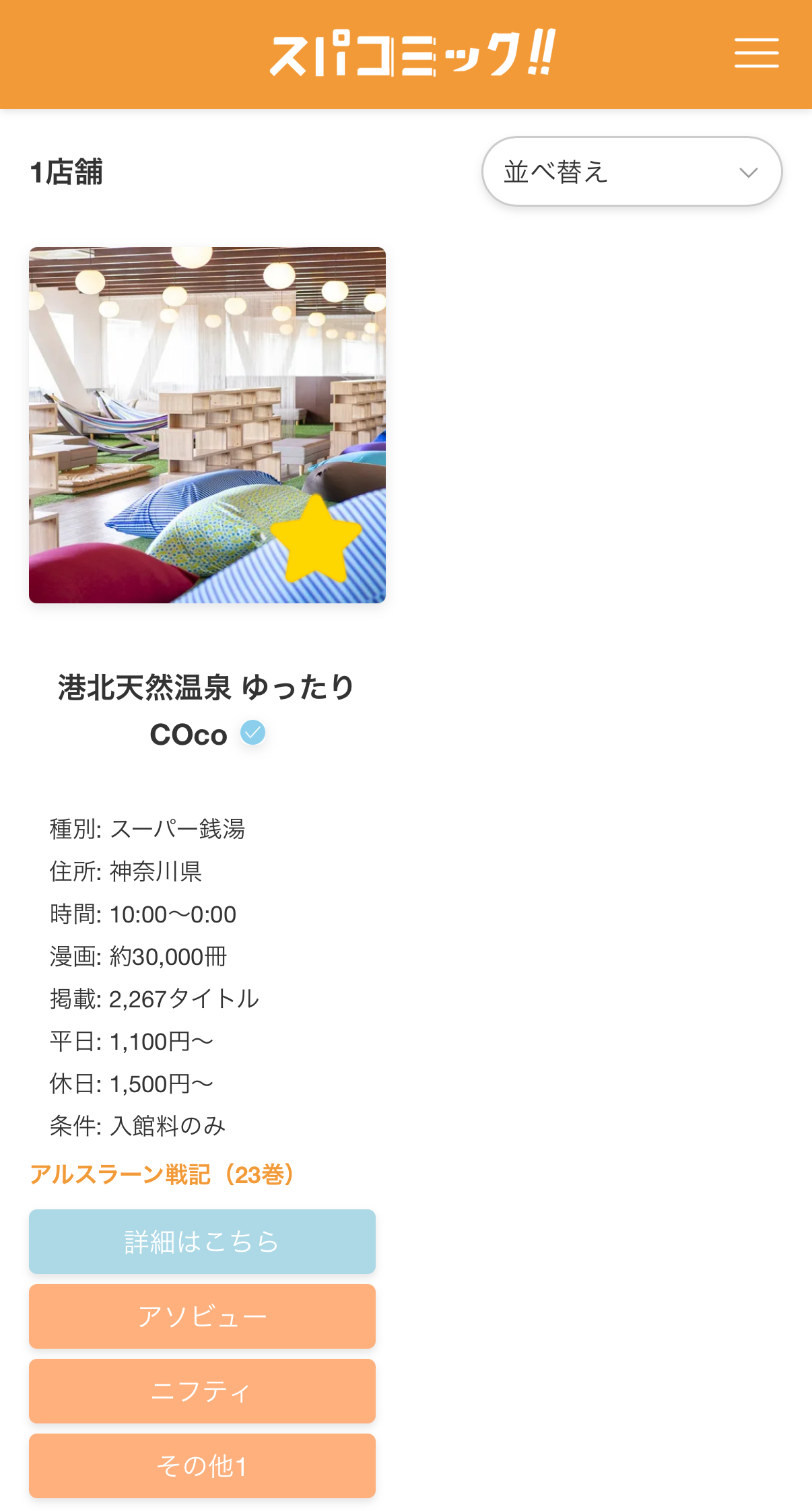Expand the 並べ替え sort dropdown

click(x=632, y=172)
